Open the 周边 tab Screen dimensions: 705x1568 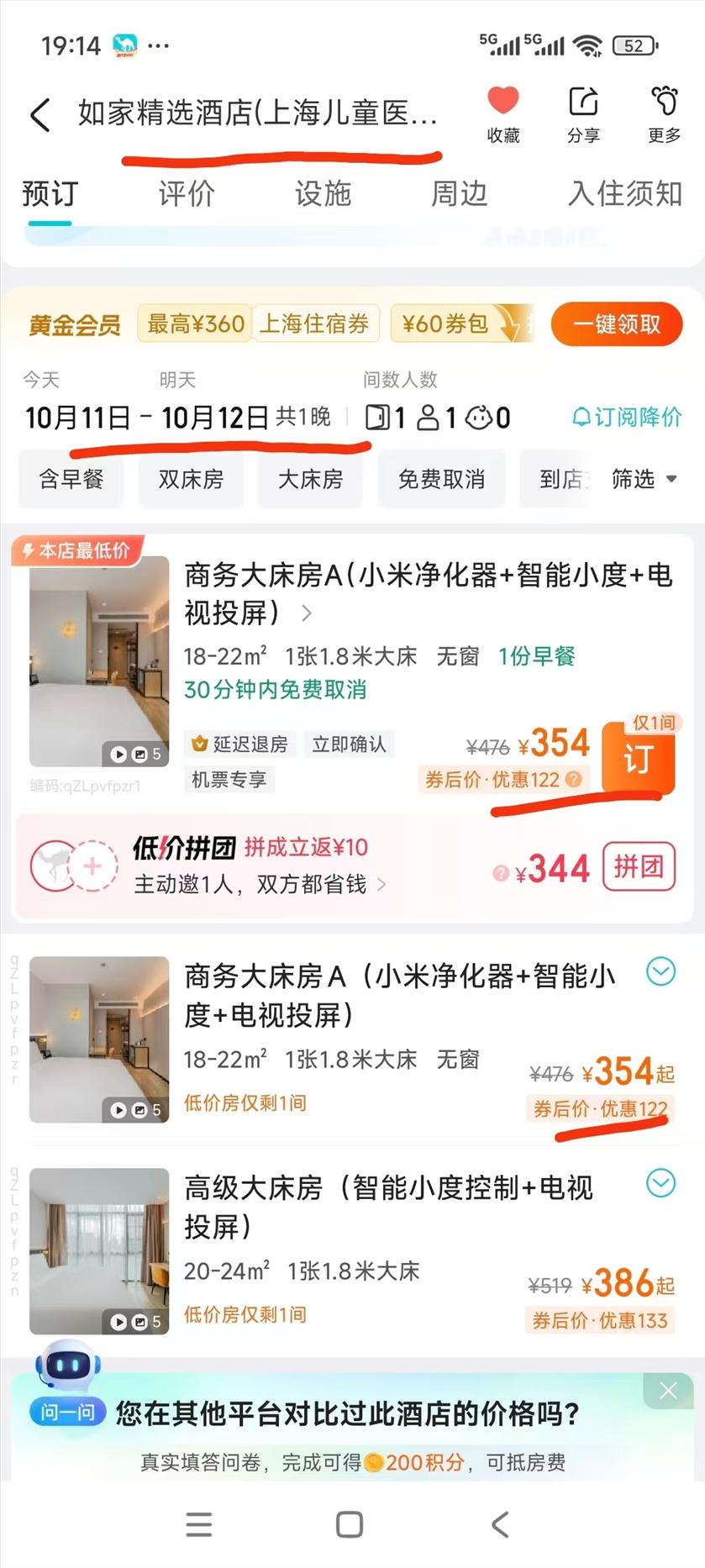tap(459, 194)
